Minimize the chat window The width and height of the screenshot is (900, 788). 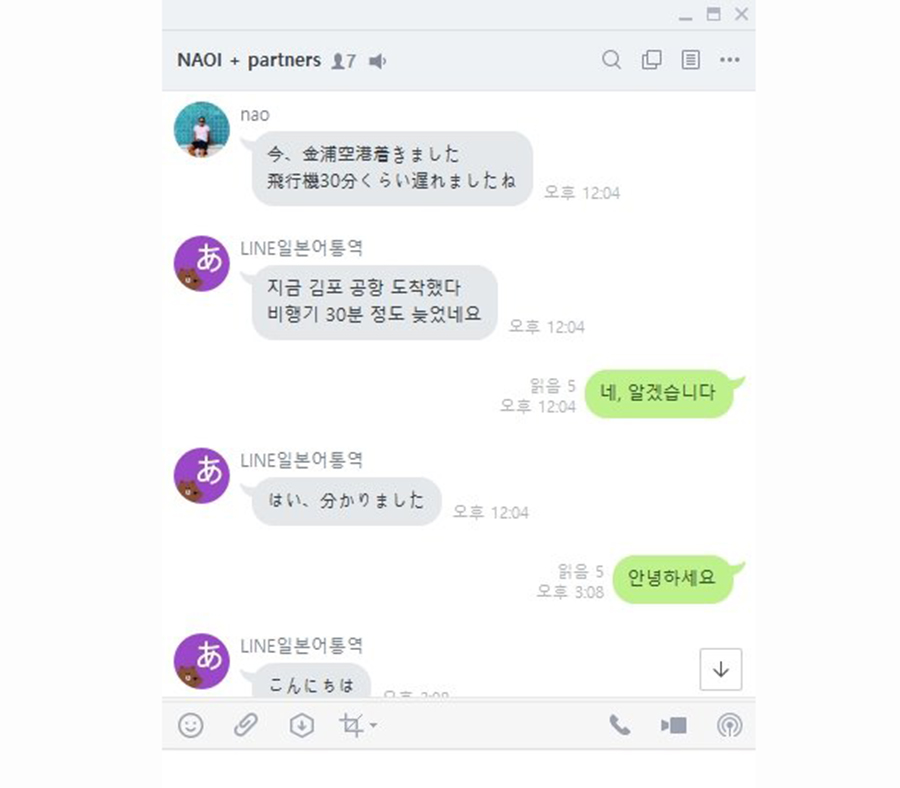(x=685, y=16)
